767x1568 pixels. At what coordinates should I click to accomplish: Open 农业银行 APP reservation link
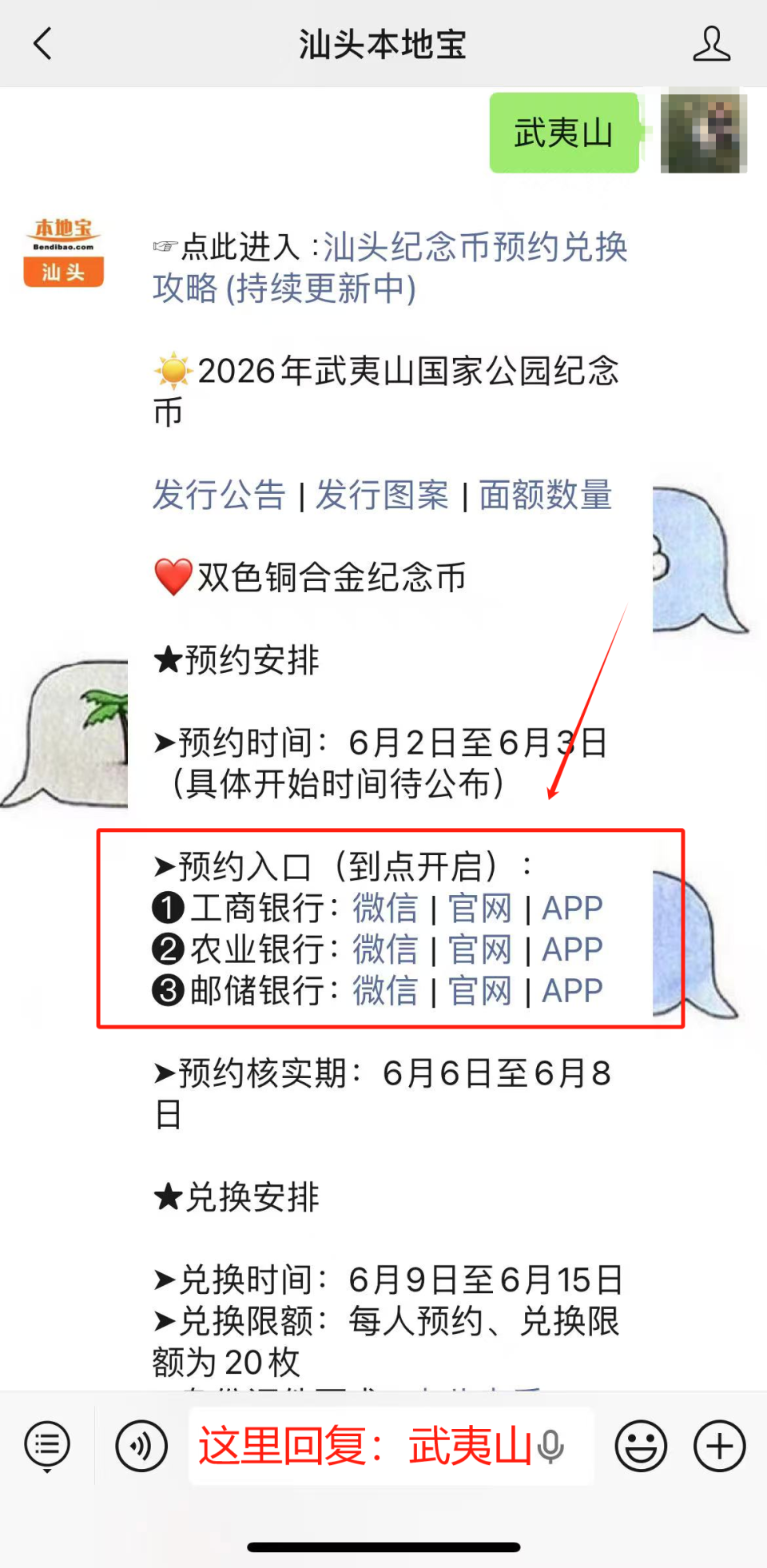click(572, 950)
